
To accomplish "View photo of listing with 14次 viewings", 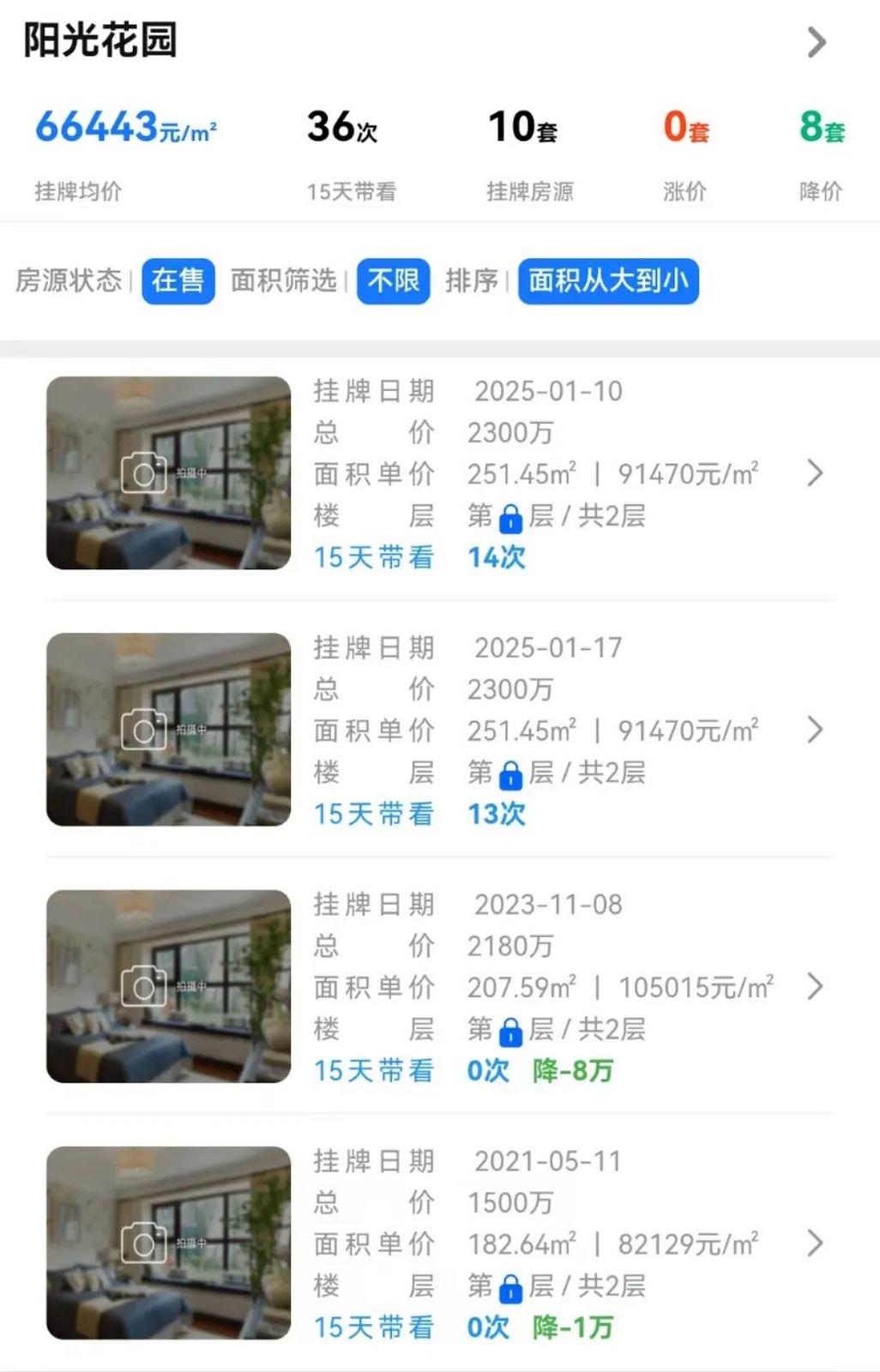I will click(168, 473).
